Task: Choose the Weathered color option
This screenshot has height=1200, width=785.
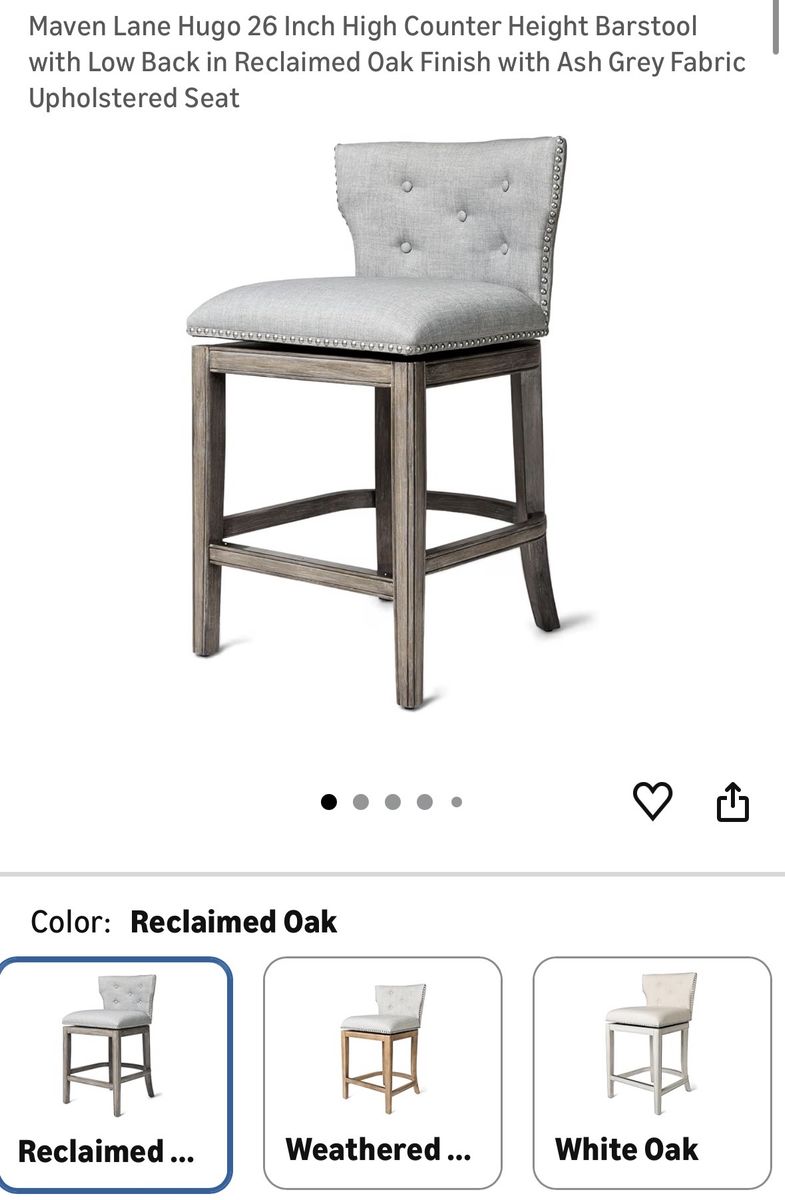Action: tap(383, 1073)
